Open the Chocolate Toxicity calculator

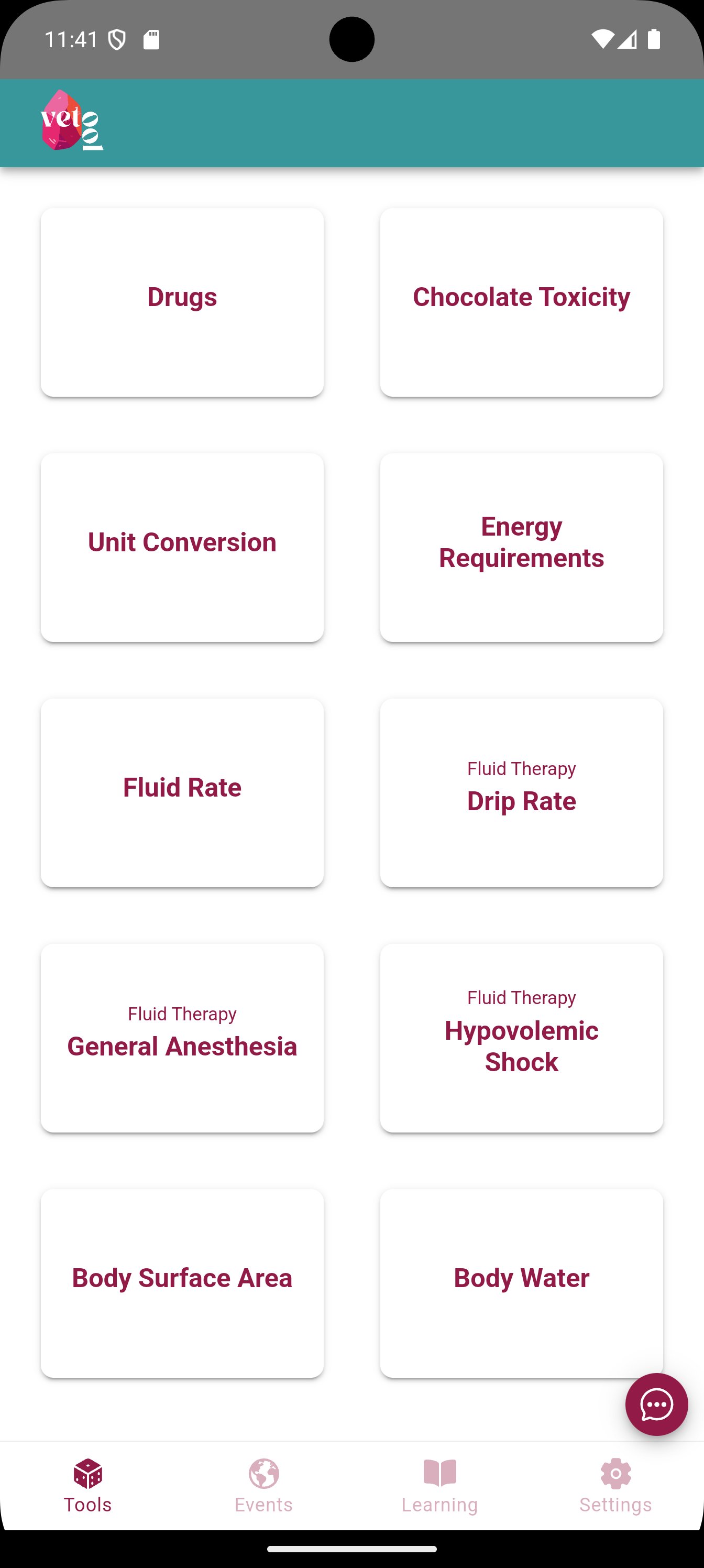pos(522,302)
